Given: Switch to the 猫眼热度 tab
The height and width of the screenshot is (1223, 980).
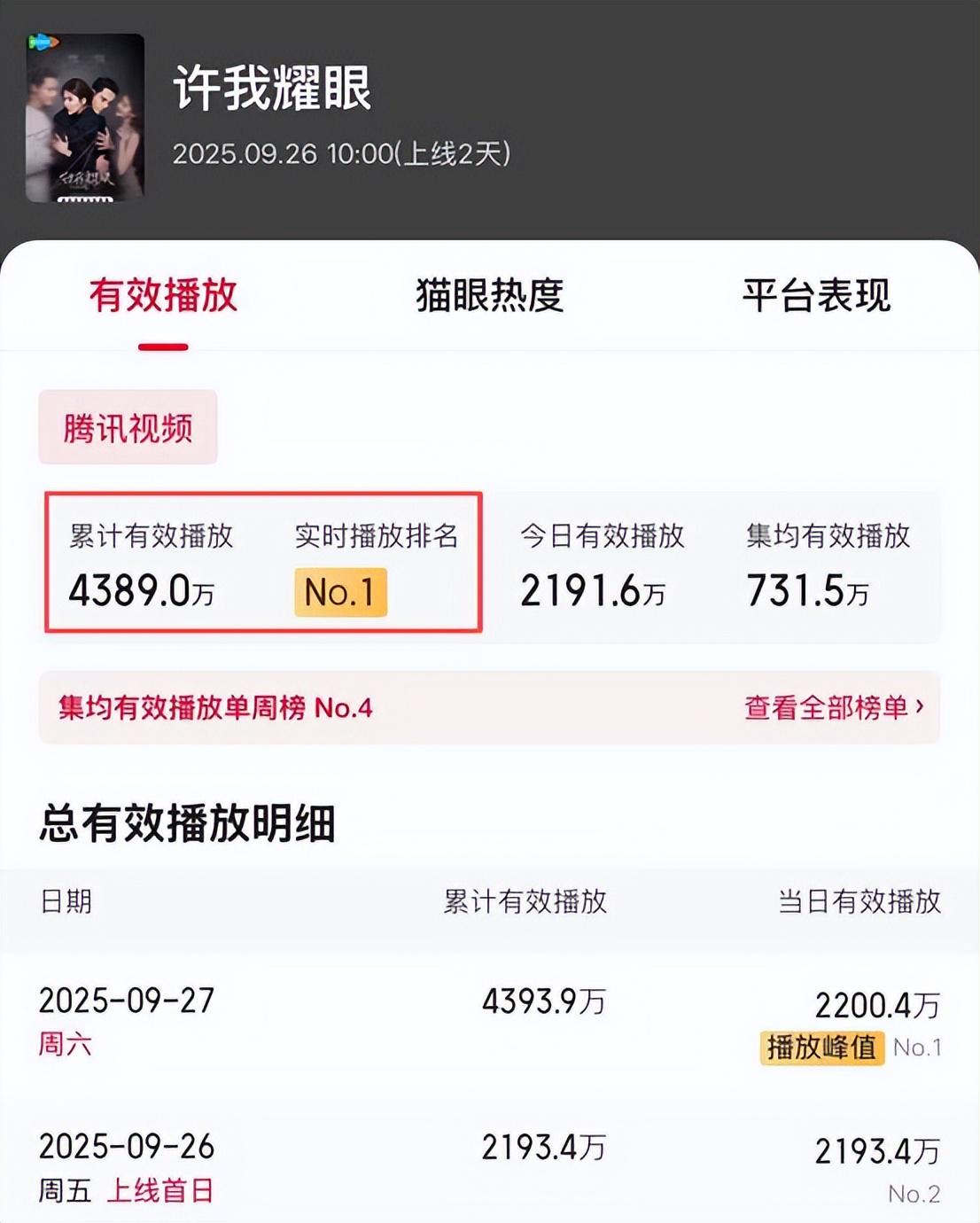Looking at the screenshot, I should [x=489, y=296].
